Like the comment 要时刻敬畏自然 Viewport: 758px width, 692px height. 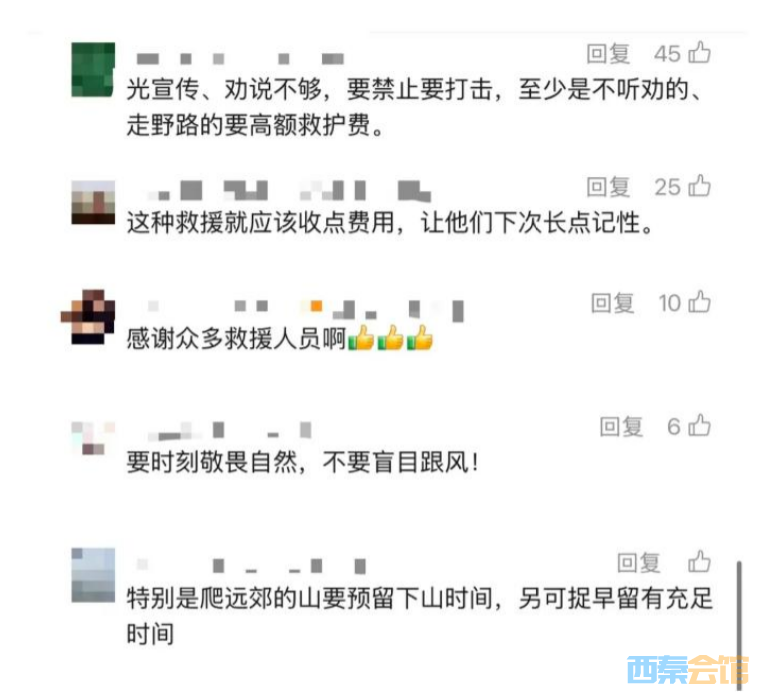[x=700, y=426]
